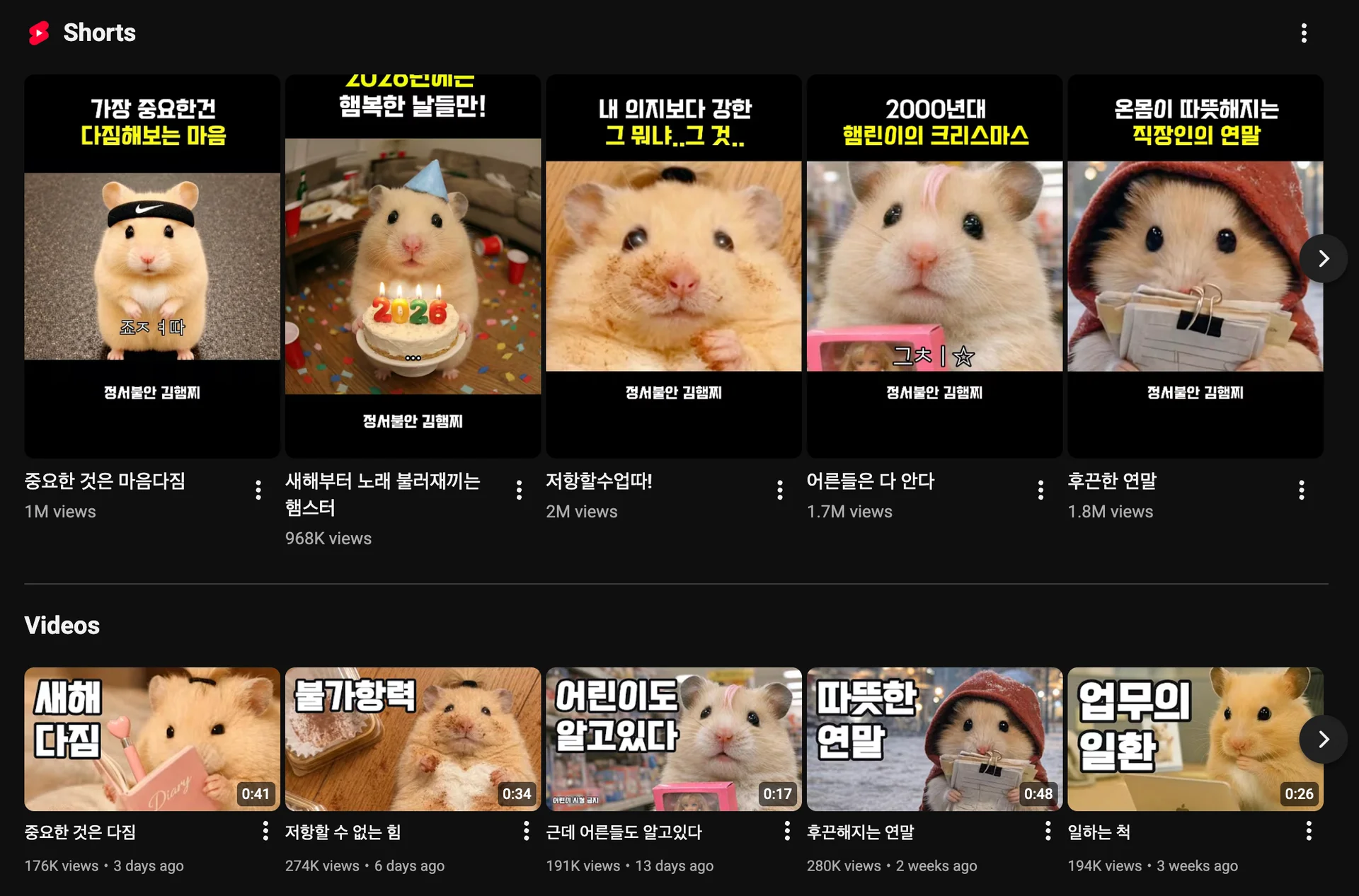Open the short titled 중요한 것은 마음다짐
The width and height of the screenshot is (1359, 896).
click(x=151, y=266)
